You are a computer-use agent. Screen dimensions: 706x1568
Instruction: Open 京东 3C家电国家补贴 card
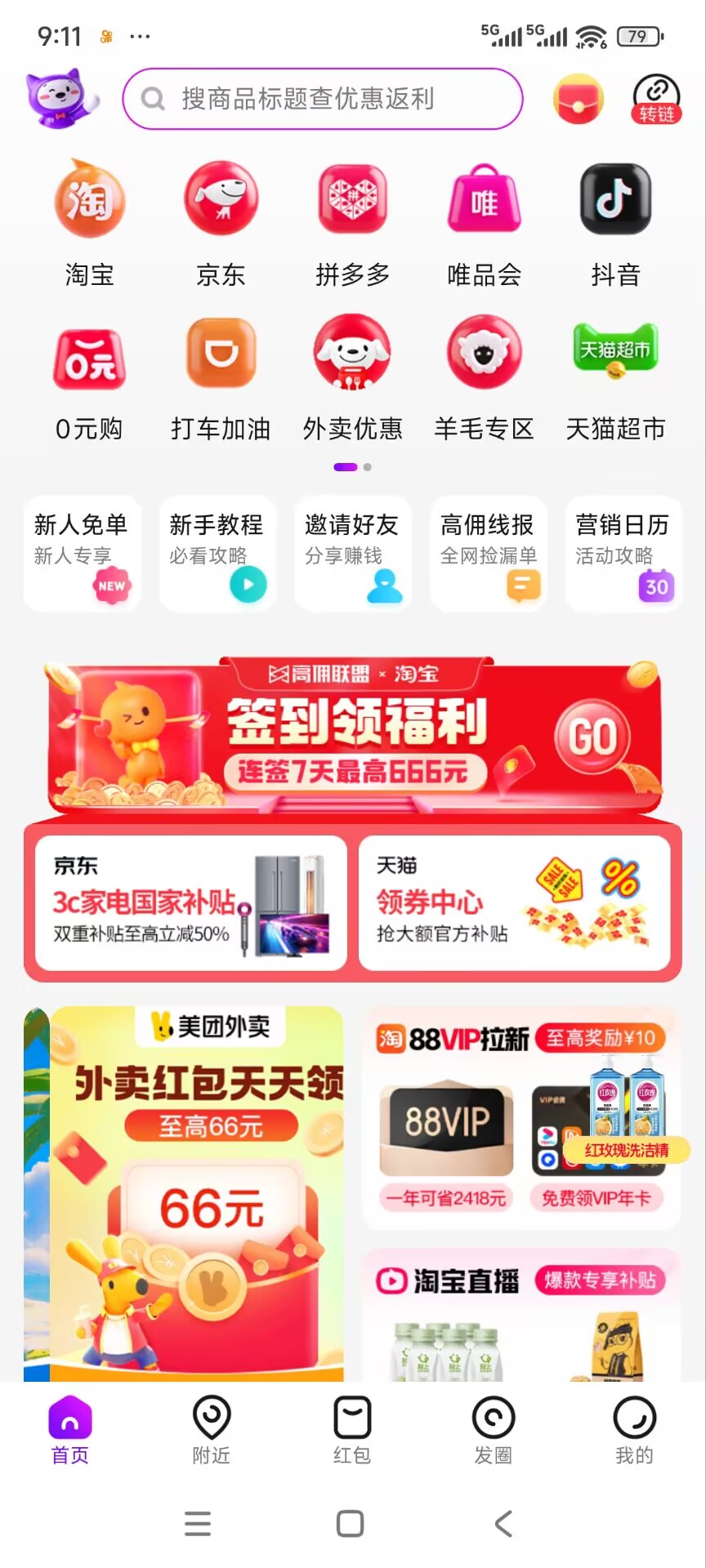(191, 902)
